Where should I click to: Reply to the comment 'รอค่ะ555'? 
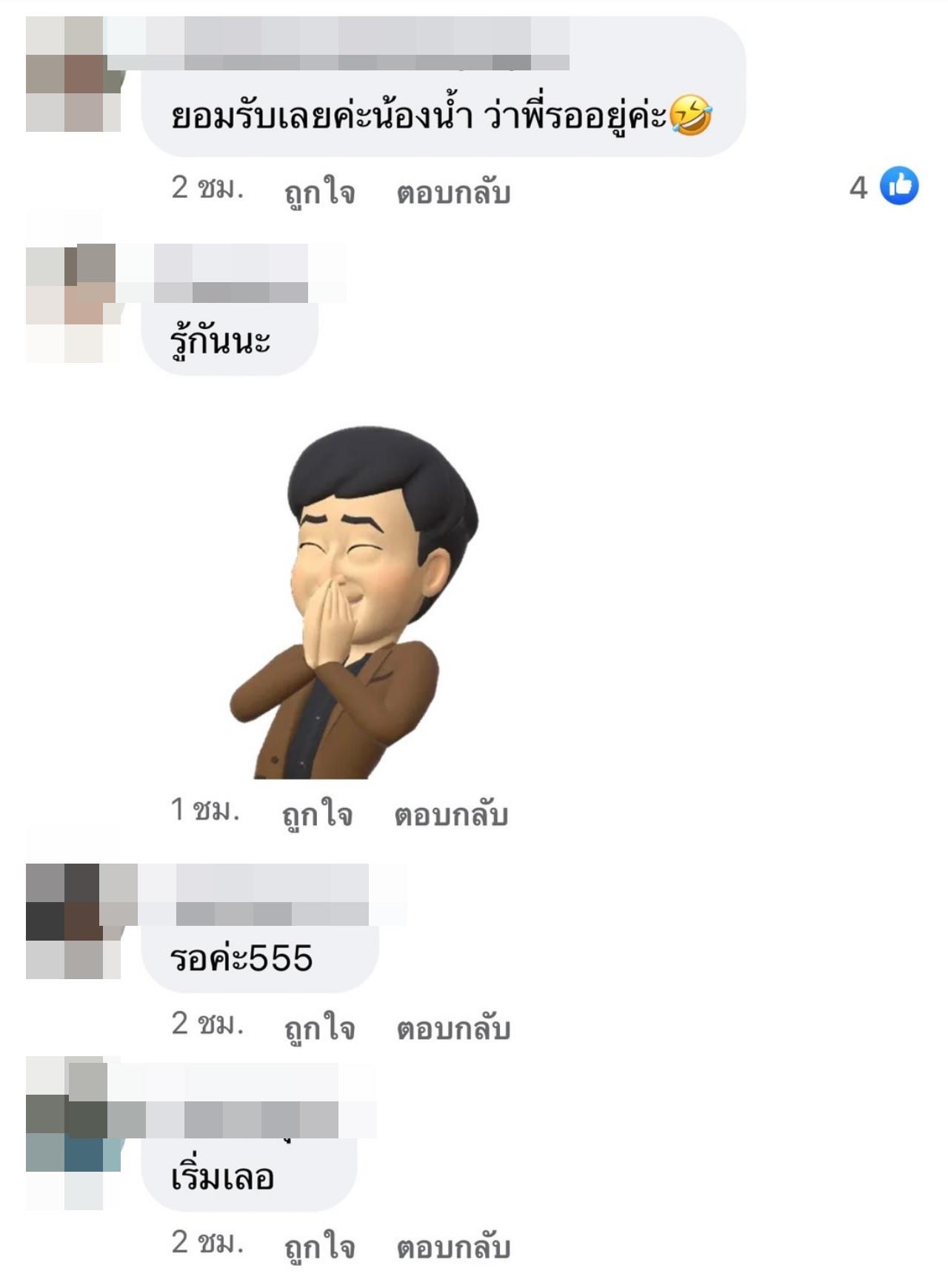click(453, 1028)
